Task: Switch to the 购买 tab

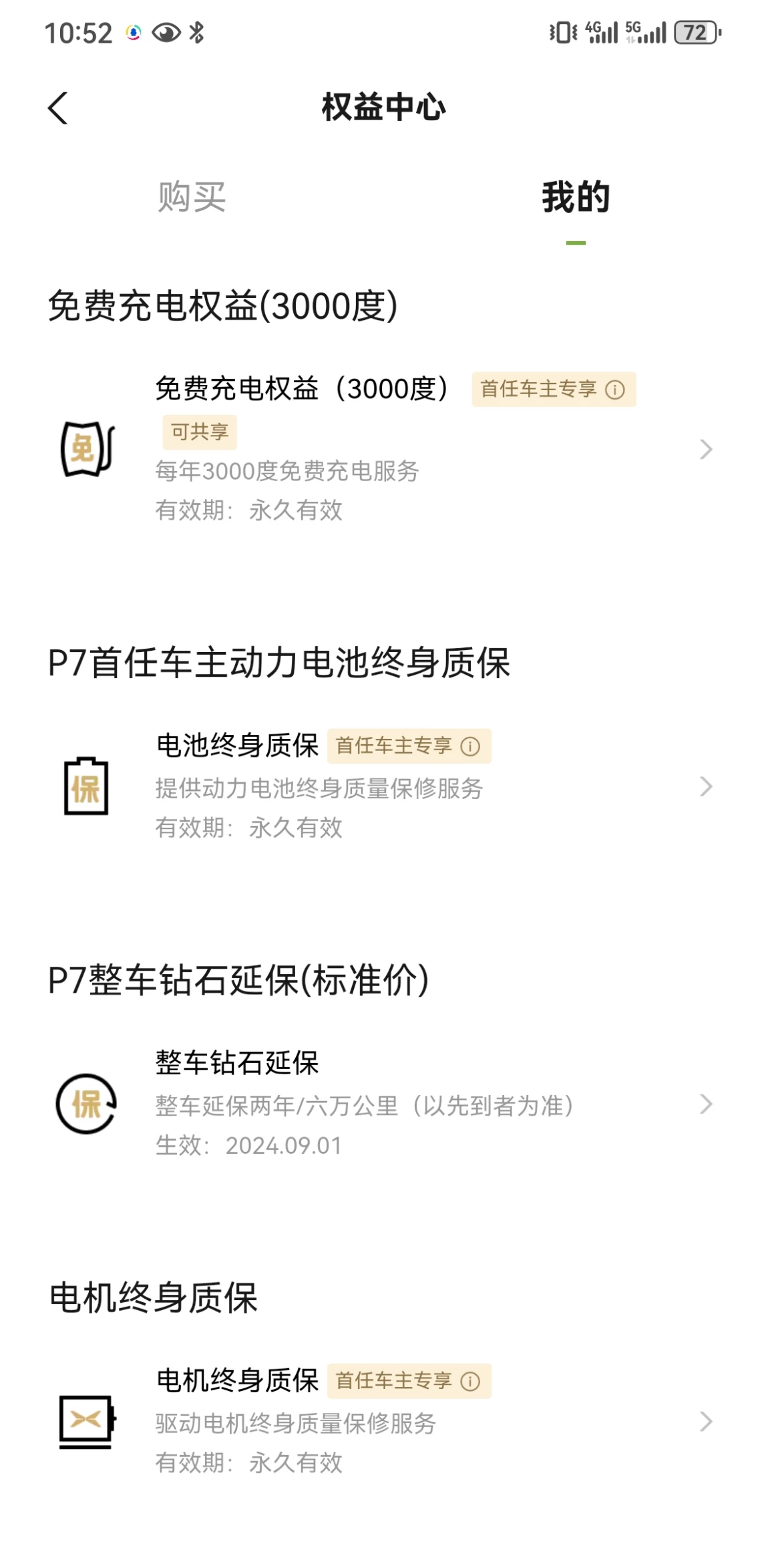Action: pyautogui.click(x=192, y=197)
